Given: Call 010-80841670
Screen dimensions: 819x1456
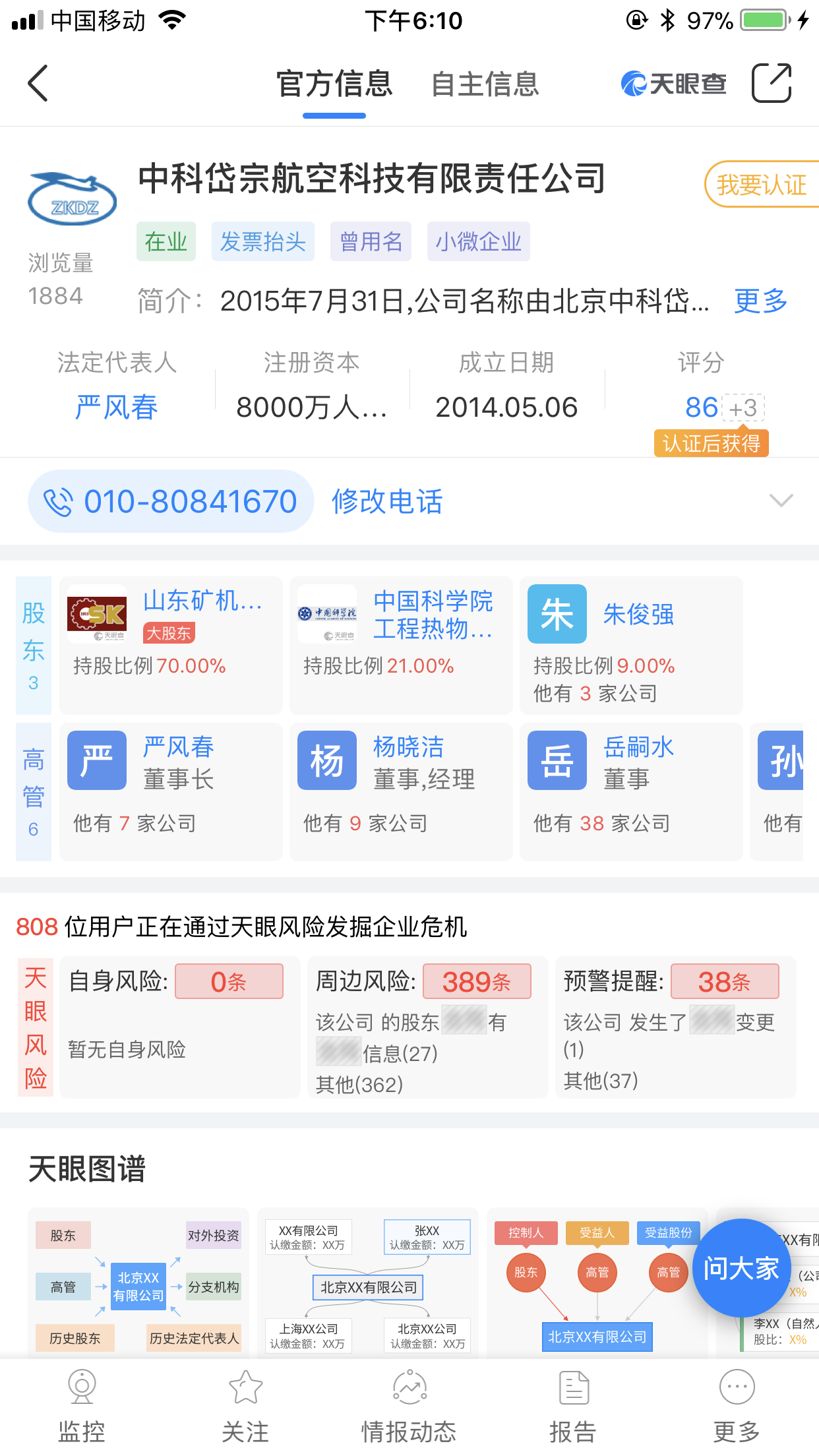Looking at the screenshot, I should 170,501.
